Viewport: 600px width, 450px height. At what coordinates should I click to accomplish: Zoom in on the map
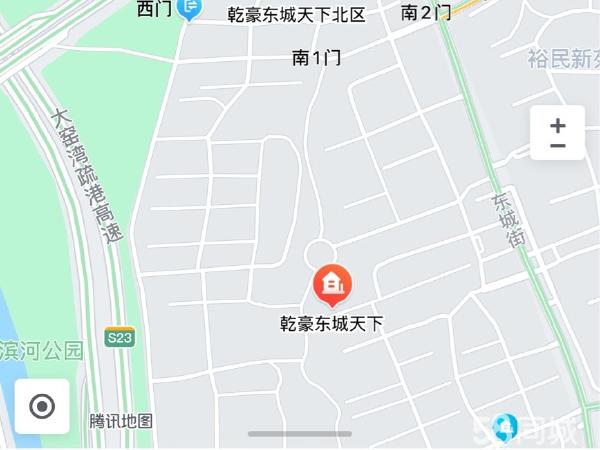point(557,125)
